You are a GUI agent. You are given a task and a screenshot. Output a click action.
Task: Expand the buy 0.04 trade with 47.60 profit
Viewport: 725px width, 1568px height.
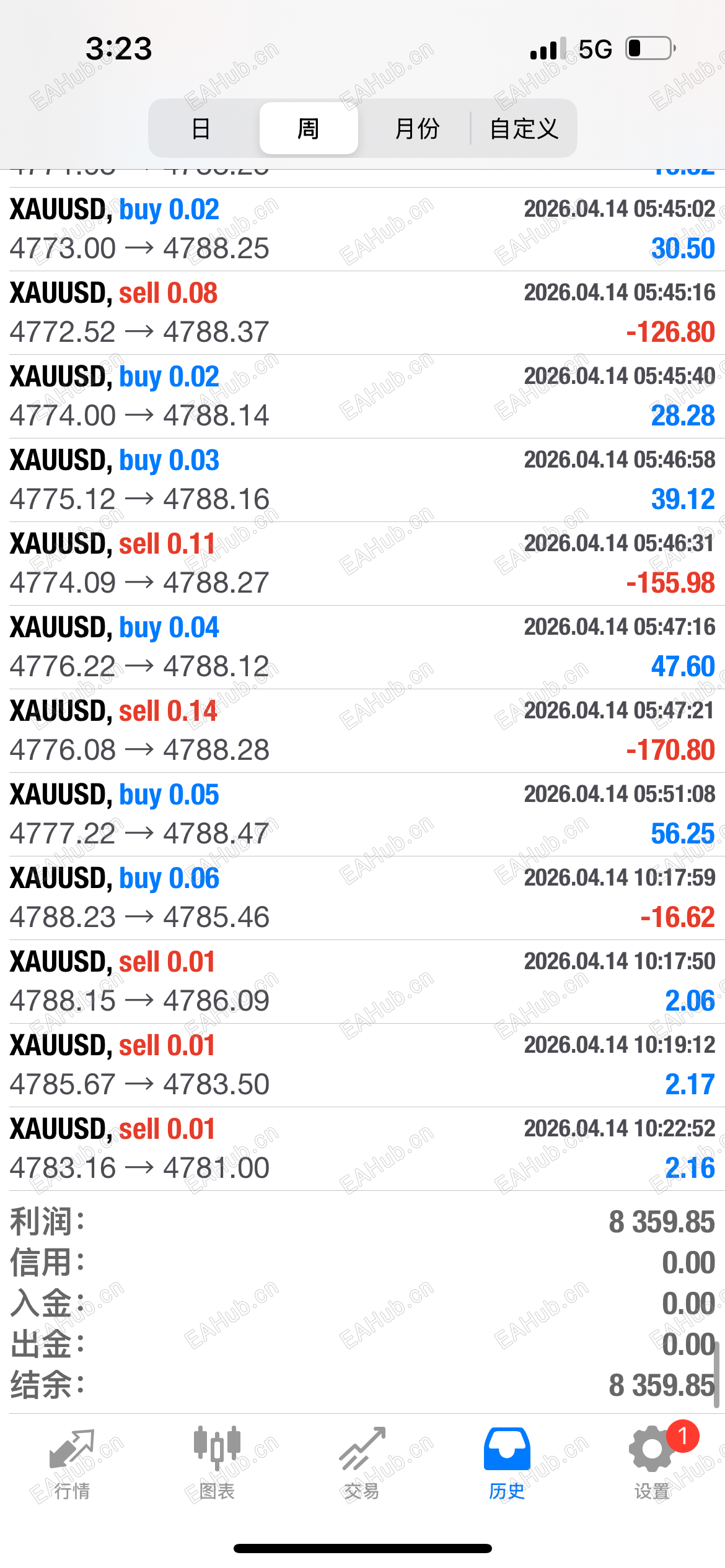(362, 647)
